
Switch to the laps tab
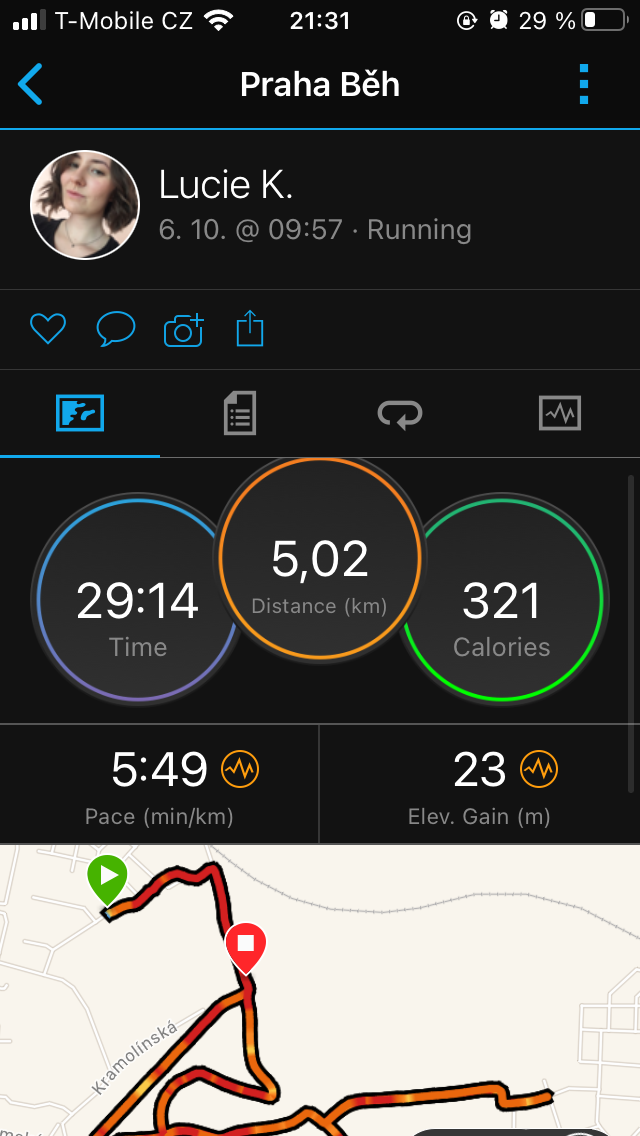pos(400,414)
